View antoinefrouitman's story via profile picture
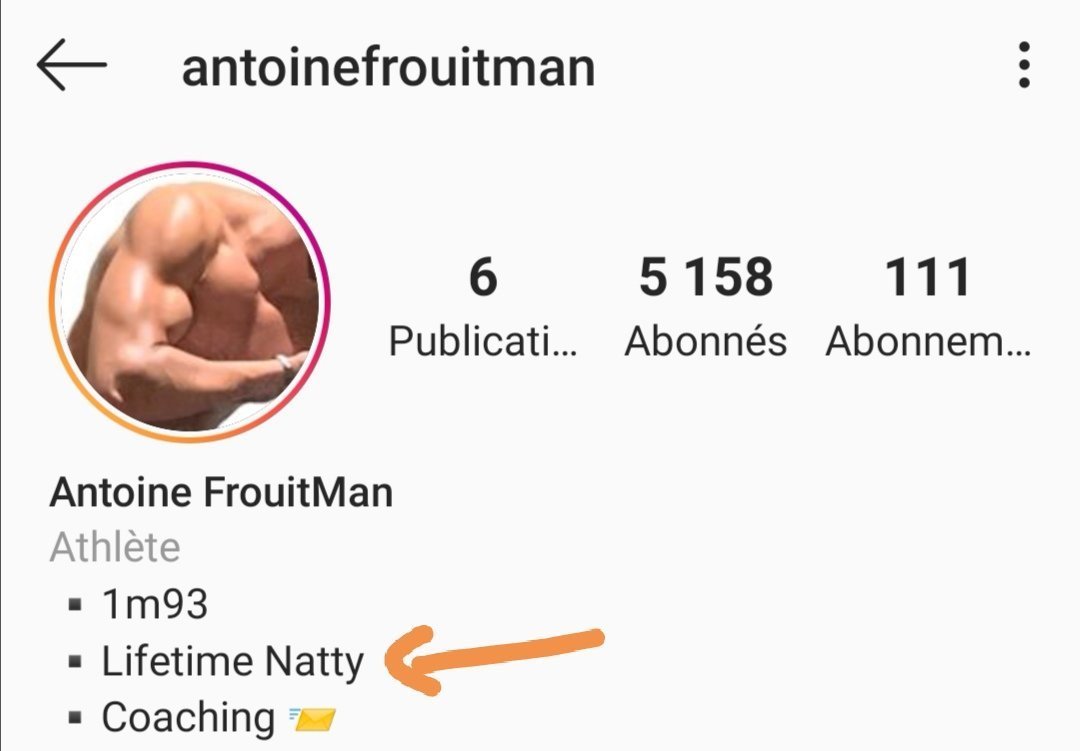Screen dimensions: 1080x751 [190, 302]
